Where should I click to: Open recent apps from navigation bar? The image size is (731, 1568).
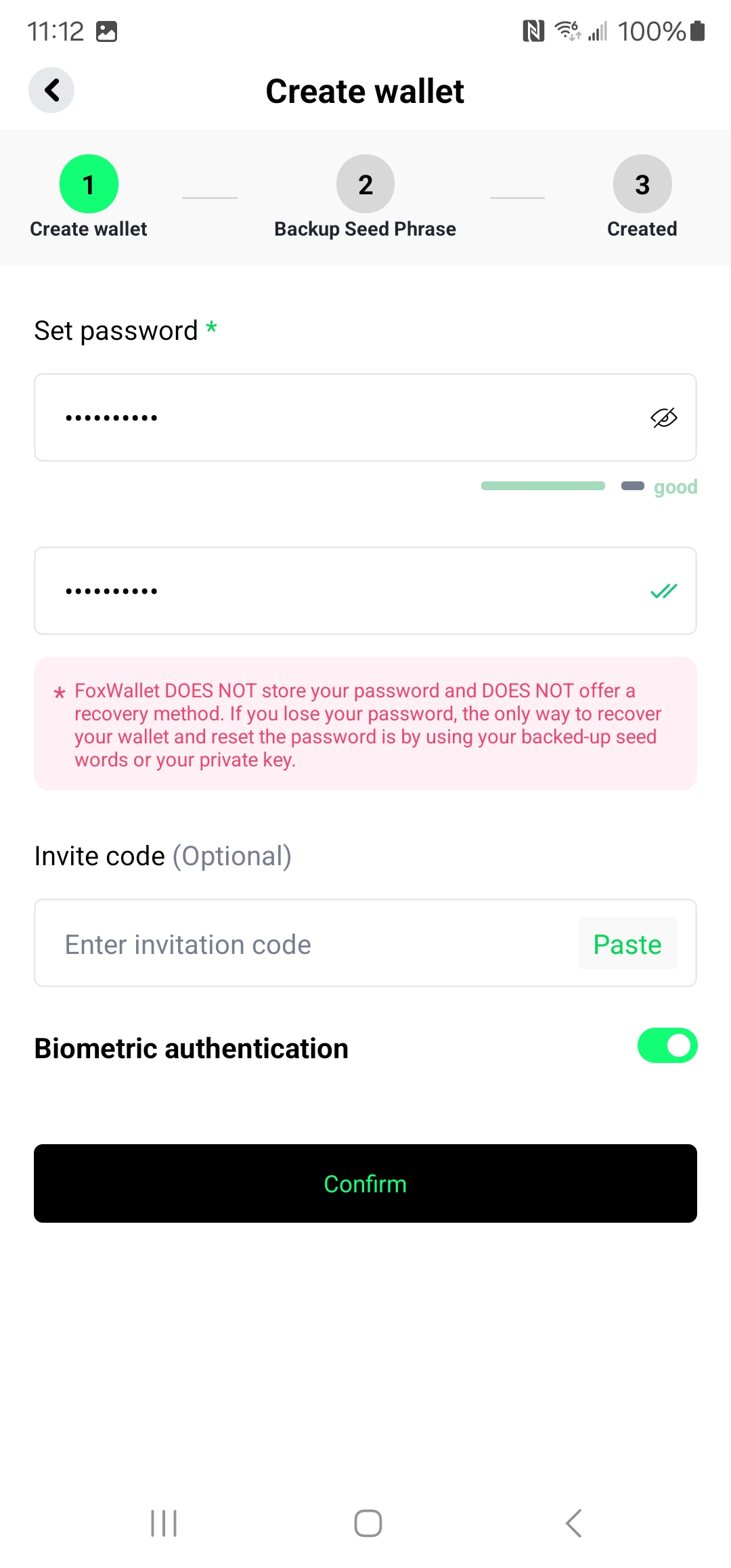164,1523
